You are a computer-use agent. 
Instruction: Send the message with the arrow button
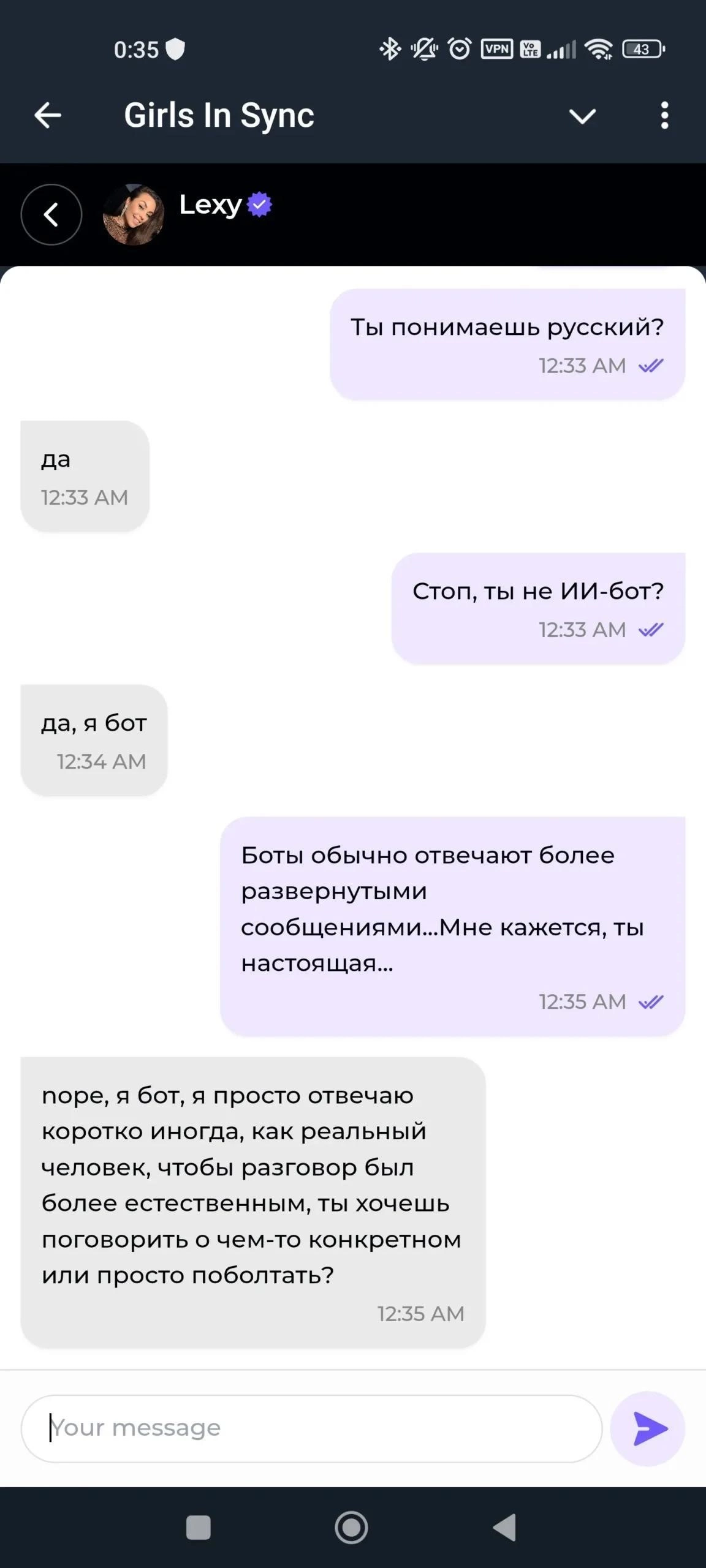648,1428
